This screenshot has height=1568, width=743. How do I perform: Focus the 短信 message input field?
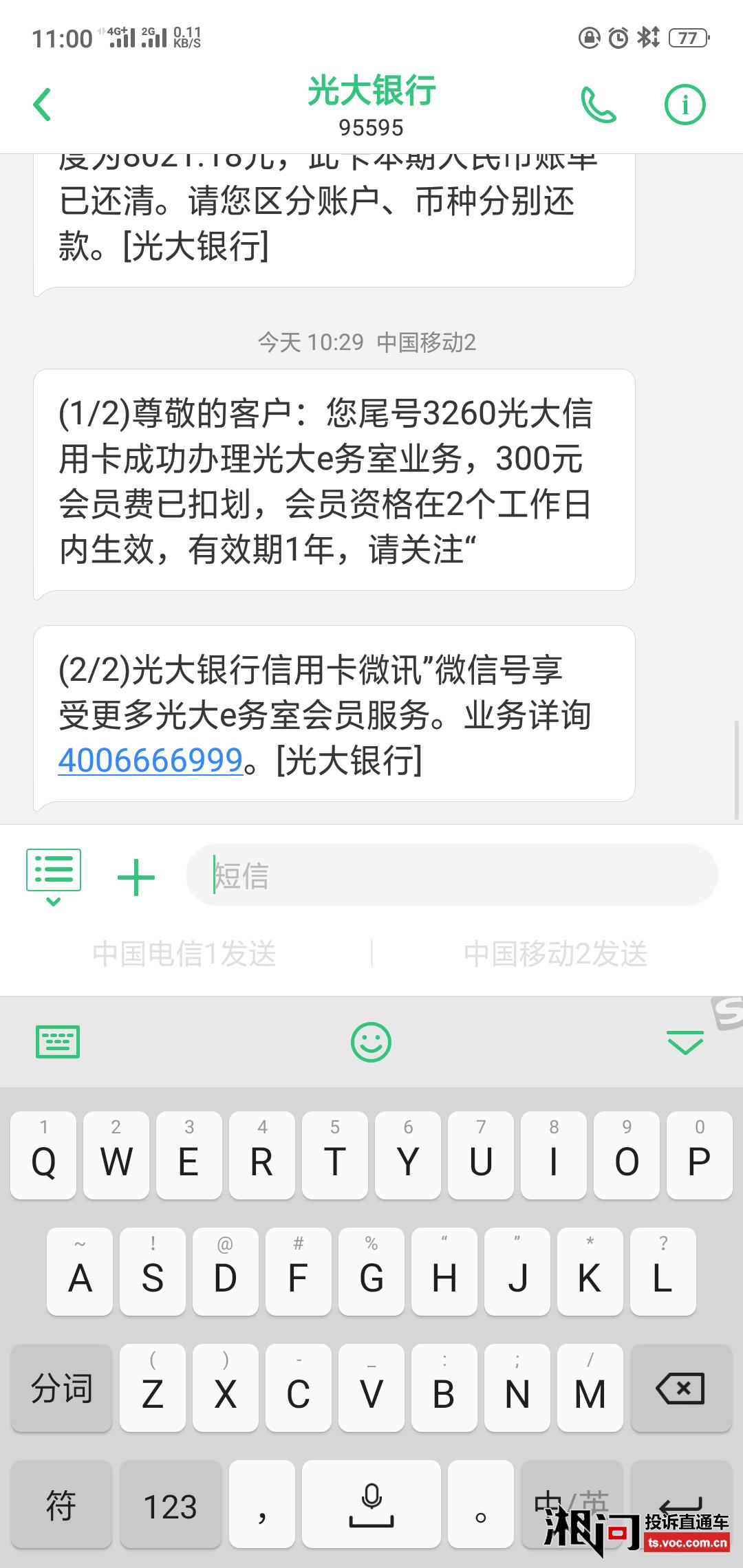pos(451,875)
